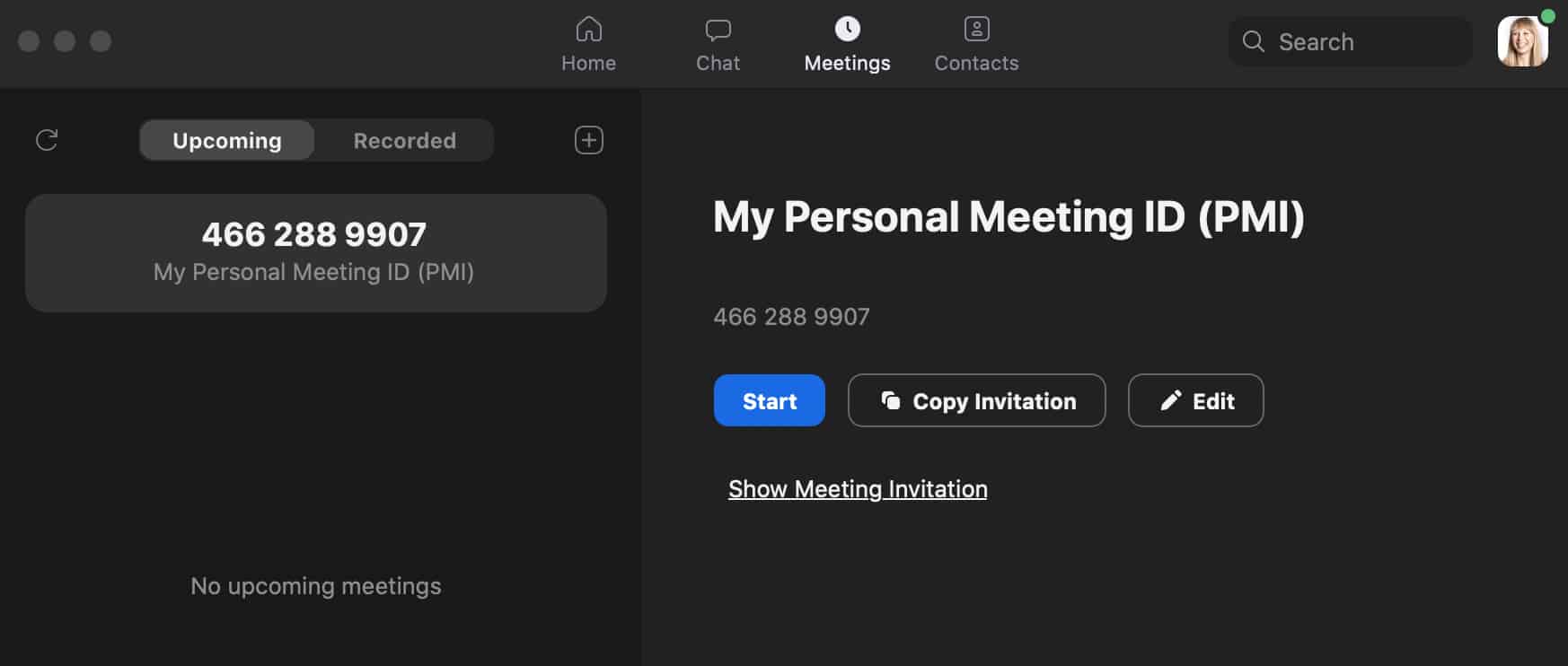Switch to the Contacts tab

[x=976, y=44]
